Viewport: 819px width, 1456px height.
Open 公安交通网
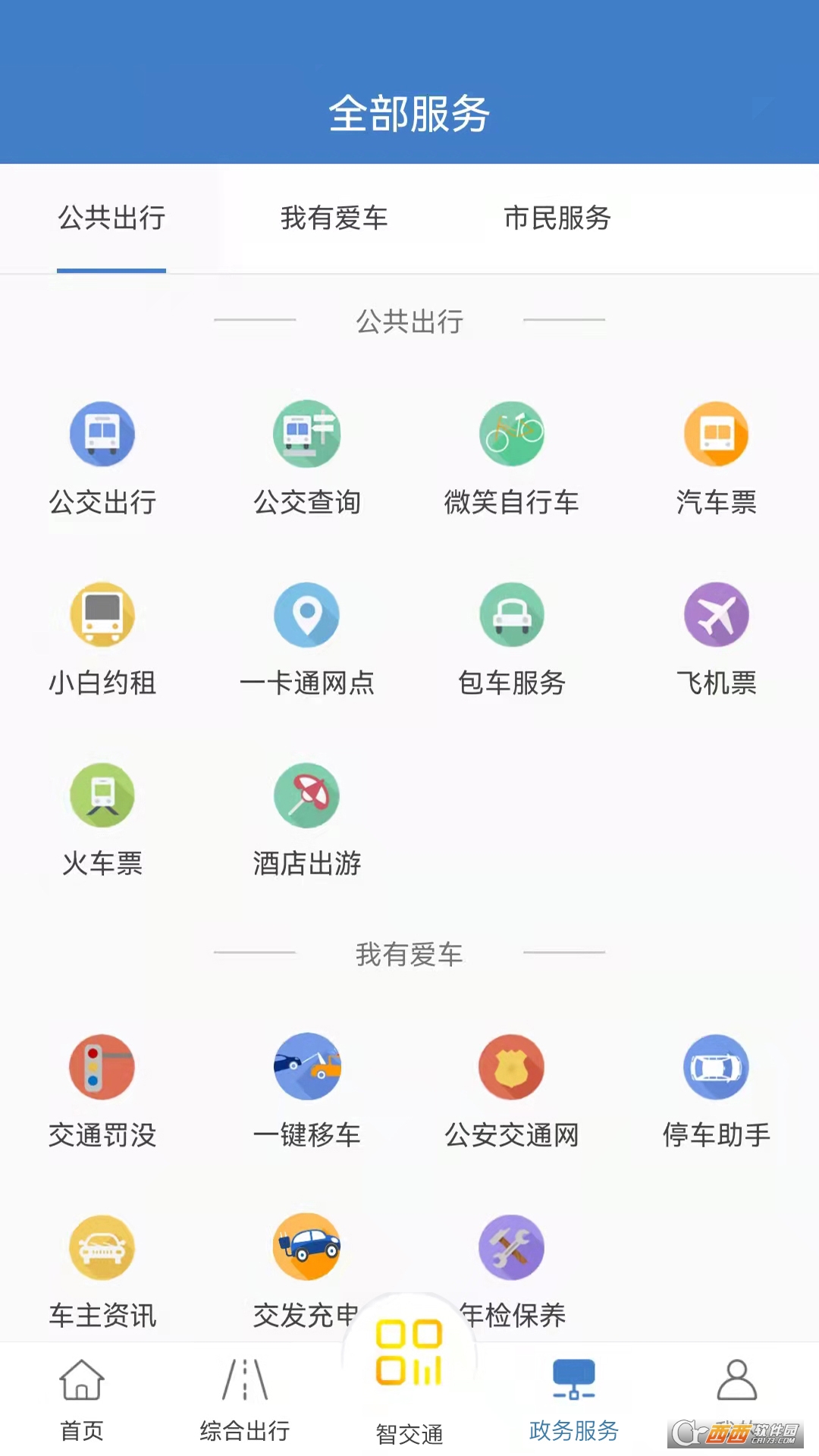click(512, 1089)
